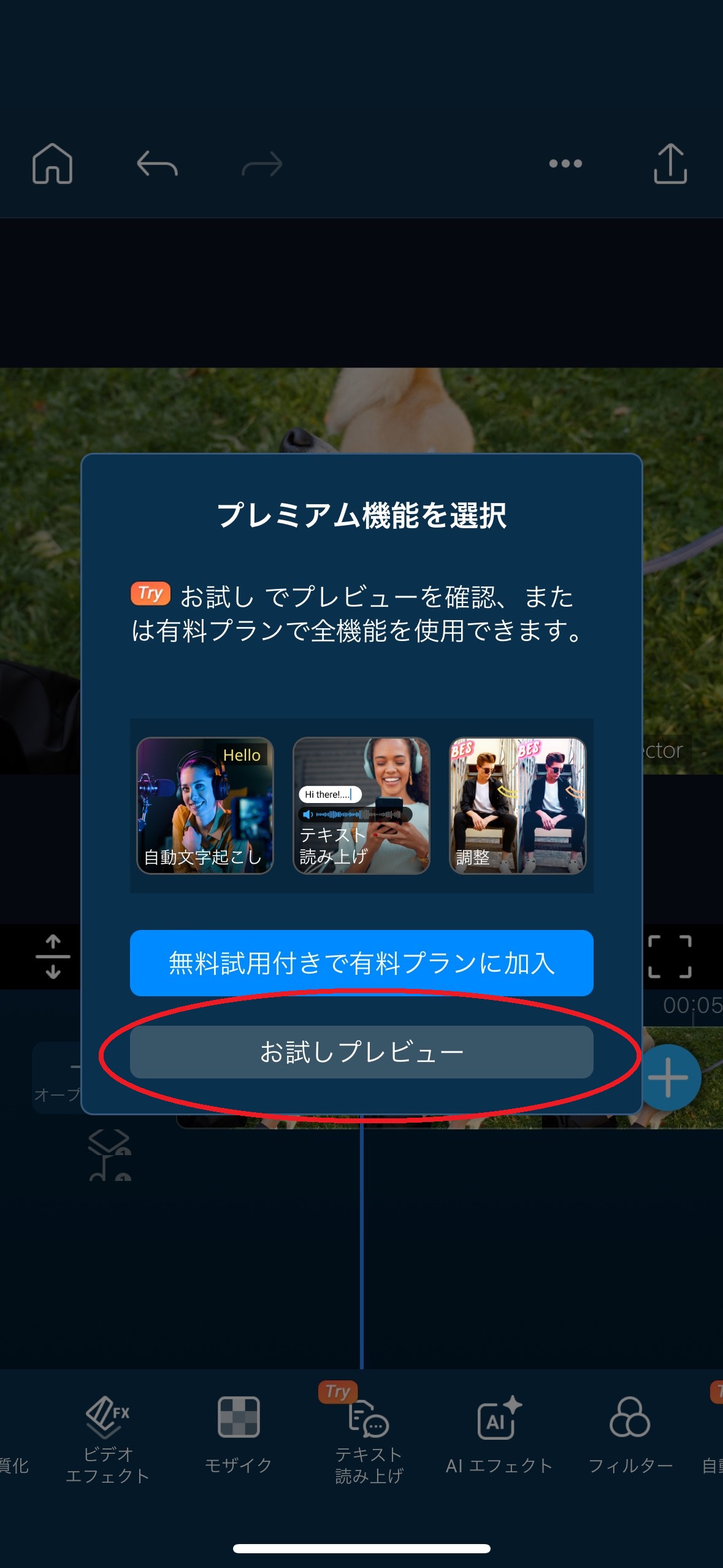723x1568 pixels.
Task: Tap the お試しプレビュー button
Action: coord(361,1051)
